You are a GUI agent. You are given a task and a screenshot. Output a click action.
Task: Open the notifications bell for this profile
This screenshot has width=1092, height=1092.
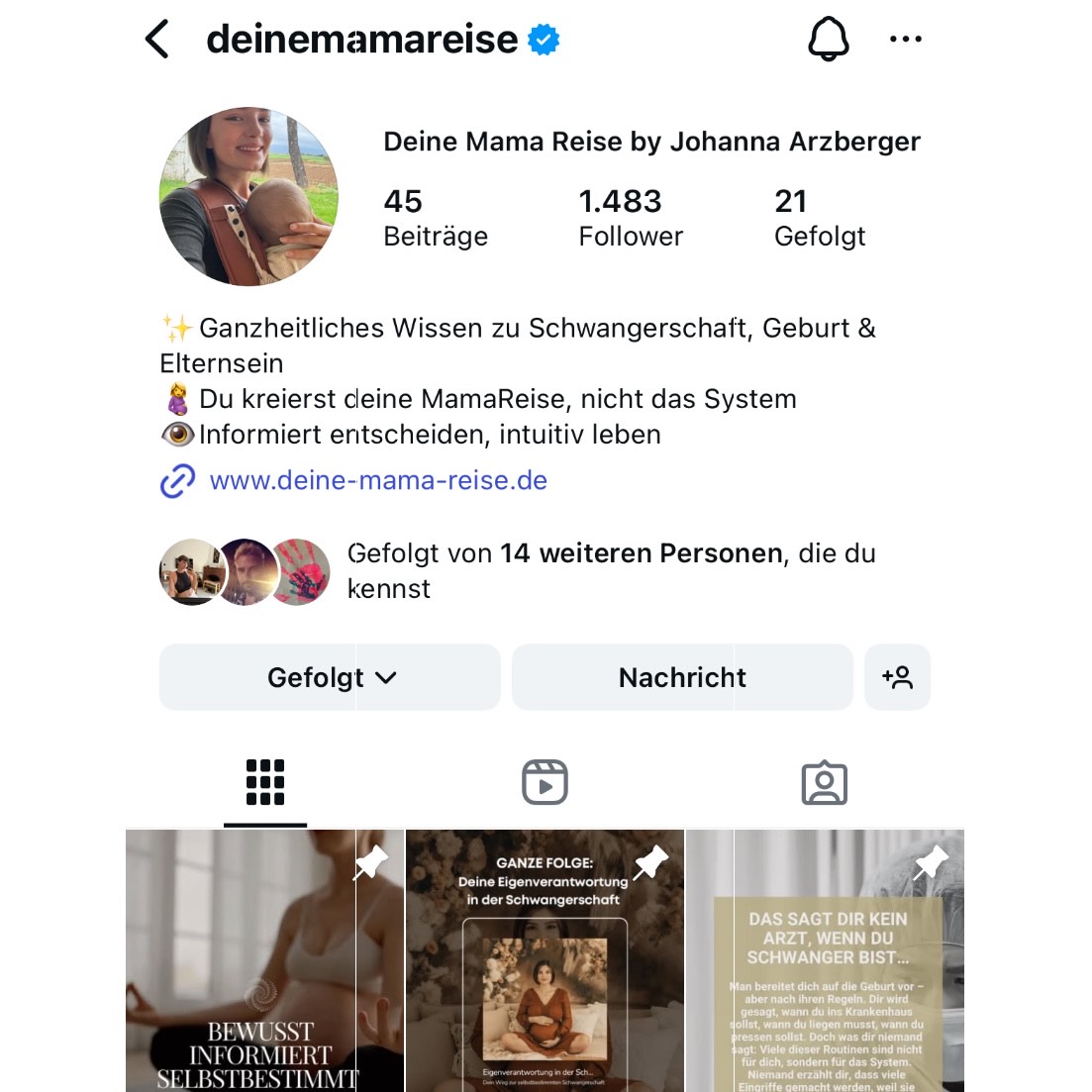click(829, 40)
